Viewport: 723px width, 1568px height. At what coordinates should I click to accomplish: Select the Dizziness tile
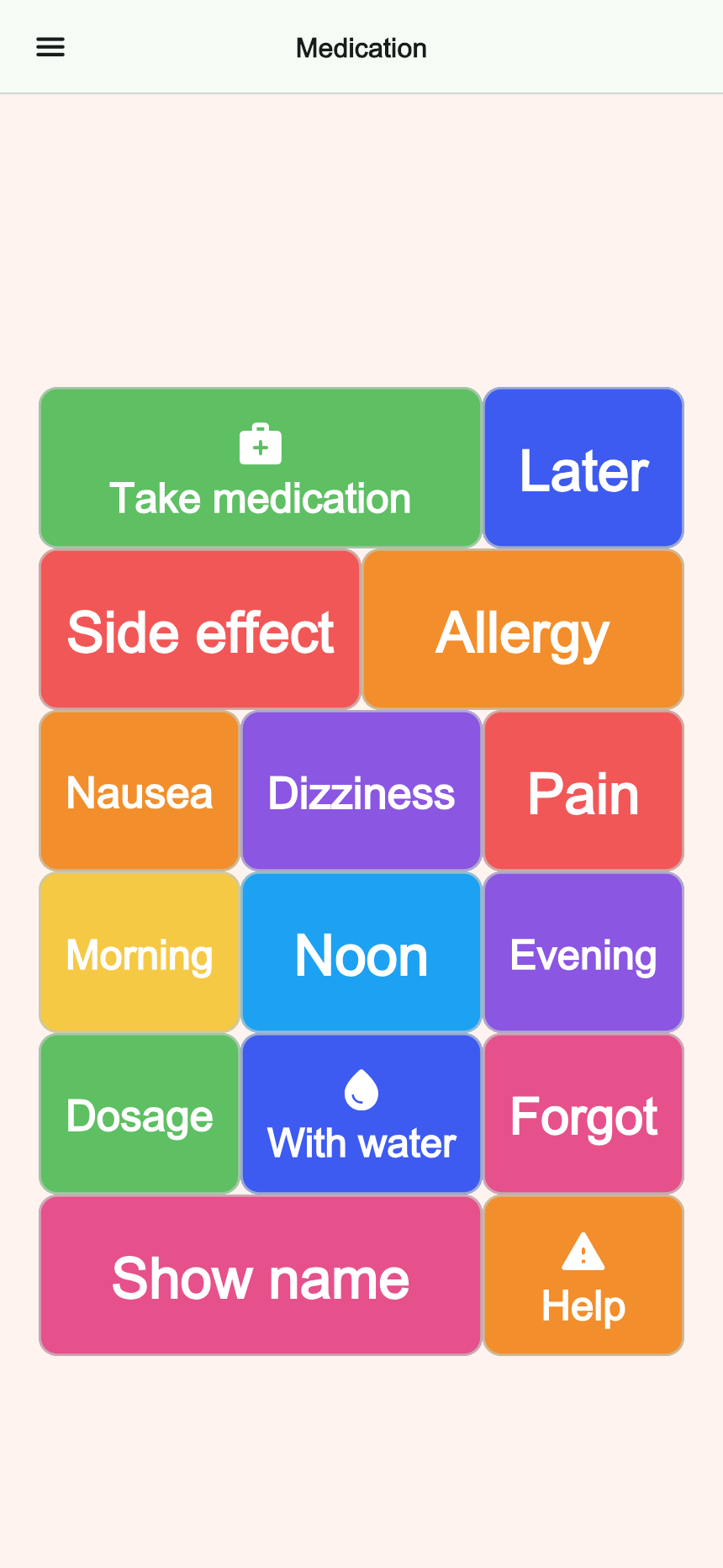[x=361, y=791]
